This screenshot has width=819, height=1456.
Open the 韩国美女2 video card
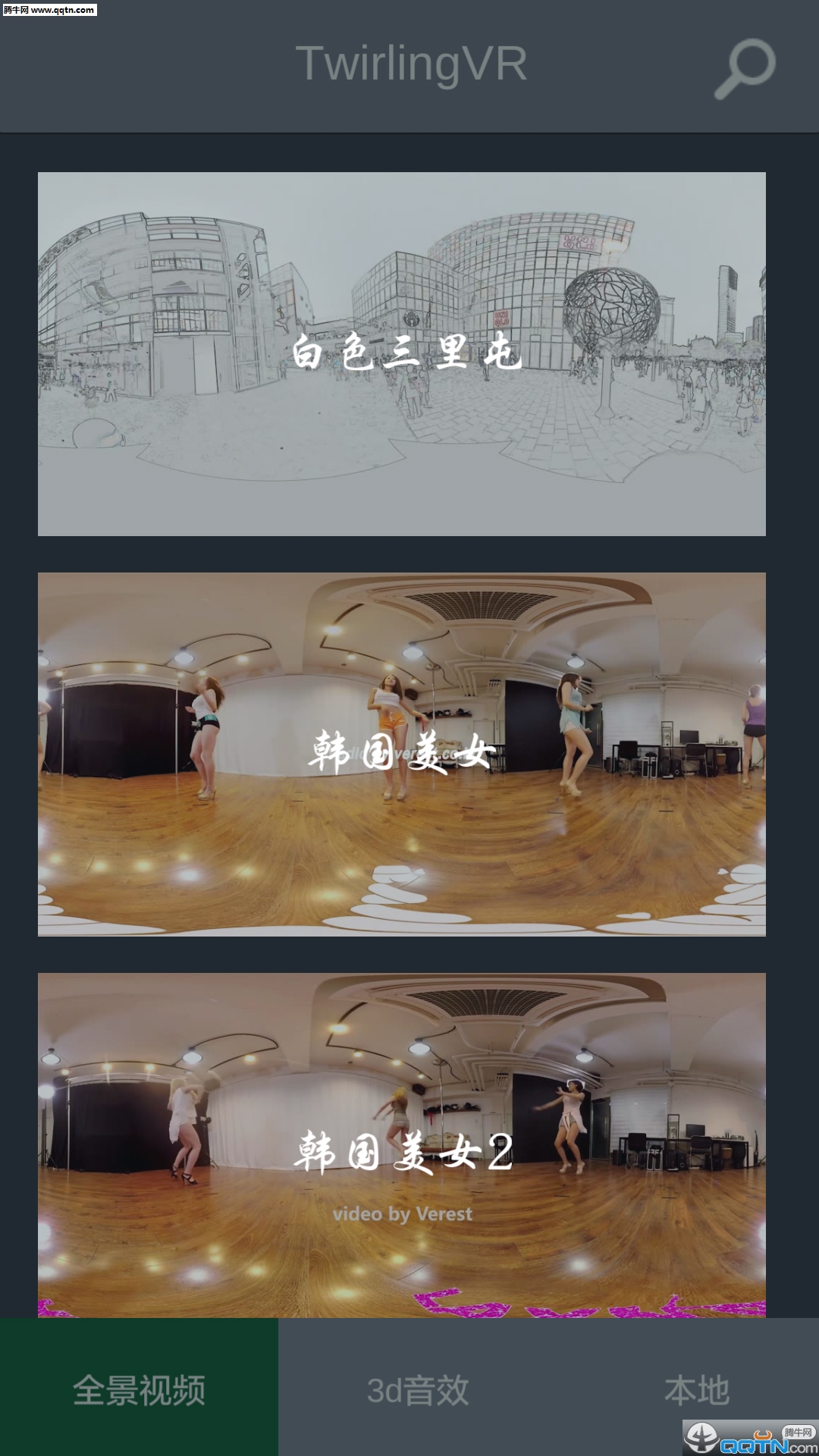click(x=402, y=1145)
